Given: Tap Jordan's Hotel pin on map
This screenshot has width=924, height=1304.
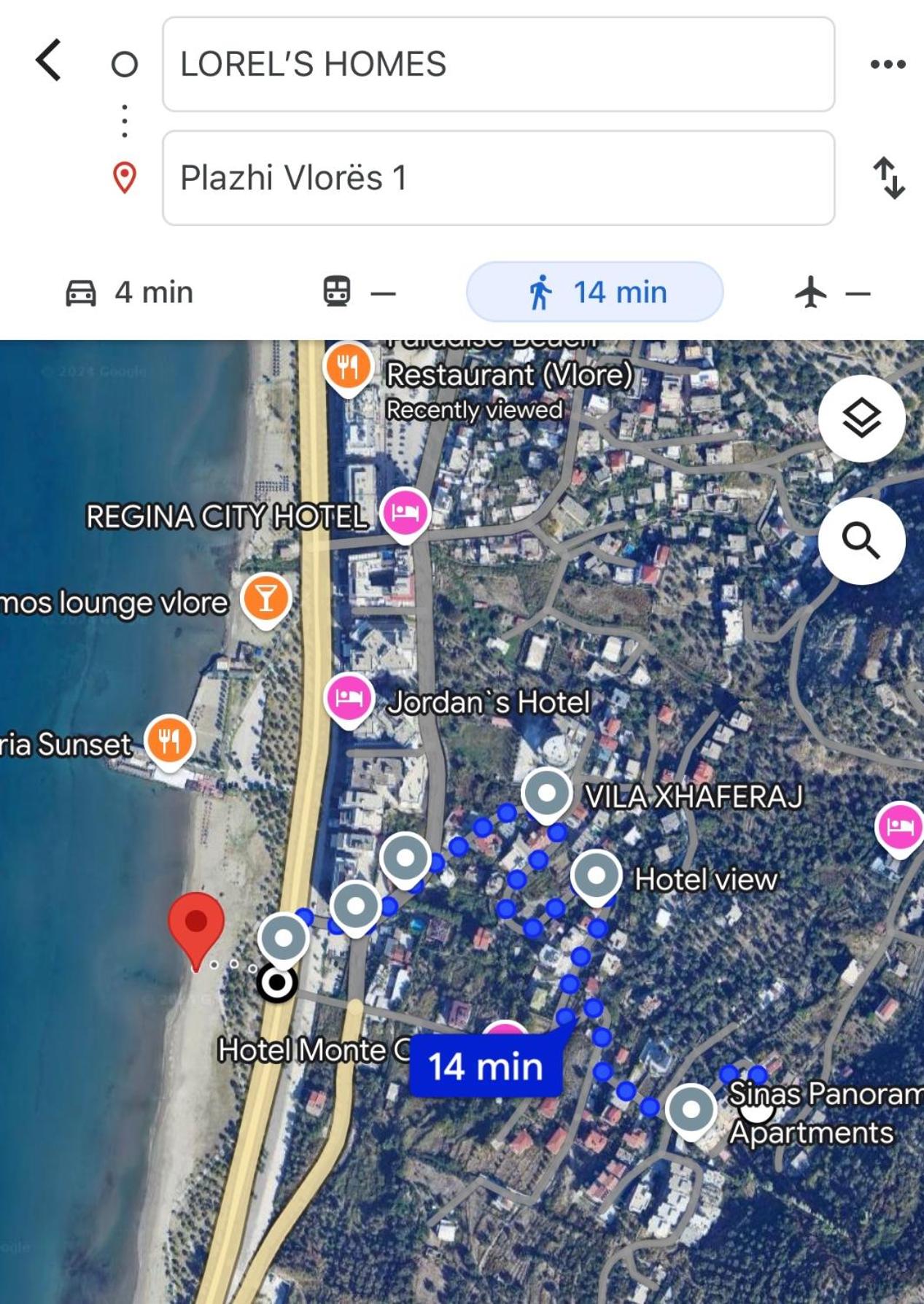Looking at the screenshot, I should click(x=349, y=699).
